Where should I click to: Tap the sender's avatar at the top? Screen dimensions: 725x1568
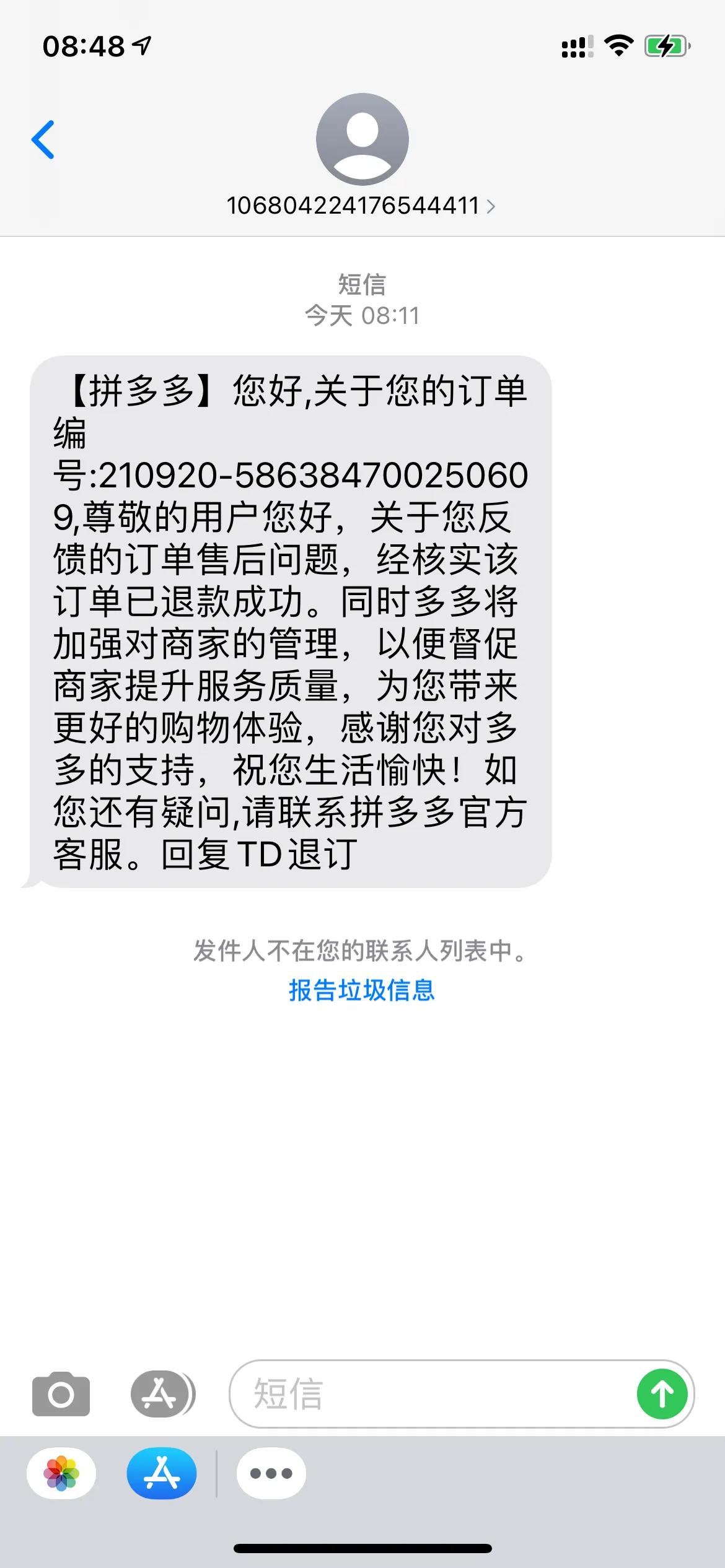[x=361, y=139]
